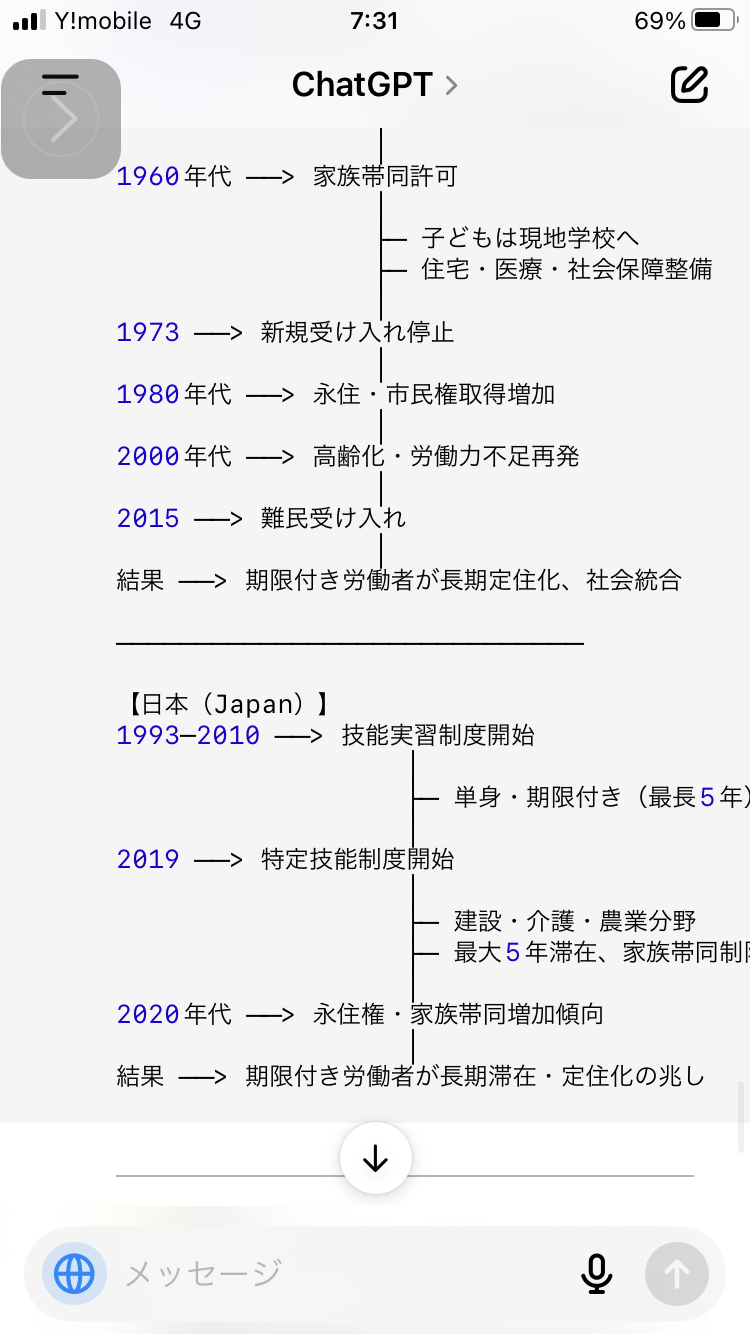Send the message with up arrow
This screenshot has height=1334, width=750.
677,1274
